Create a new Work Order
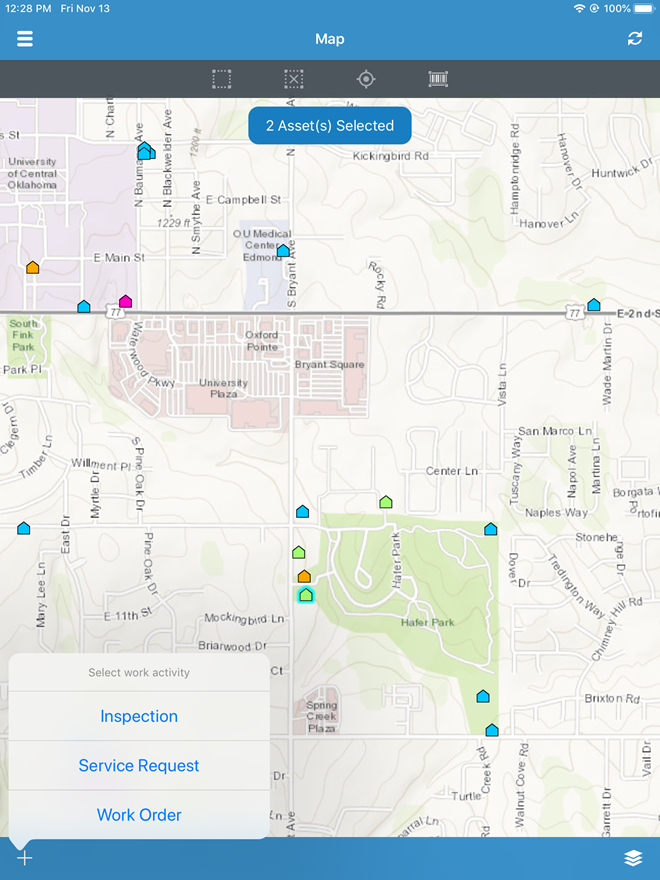660x880 pixels. coord(139,814)
